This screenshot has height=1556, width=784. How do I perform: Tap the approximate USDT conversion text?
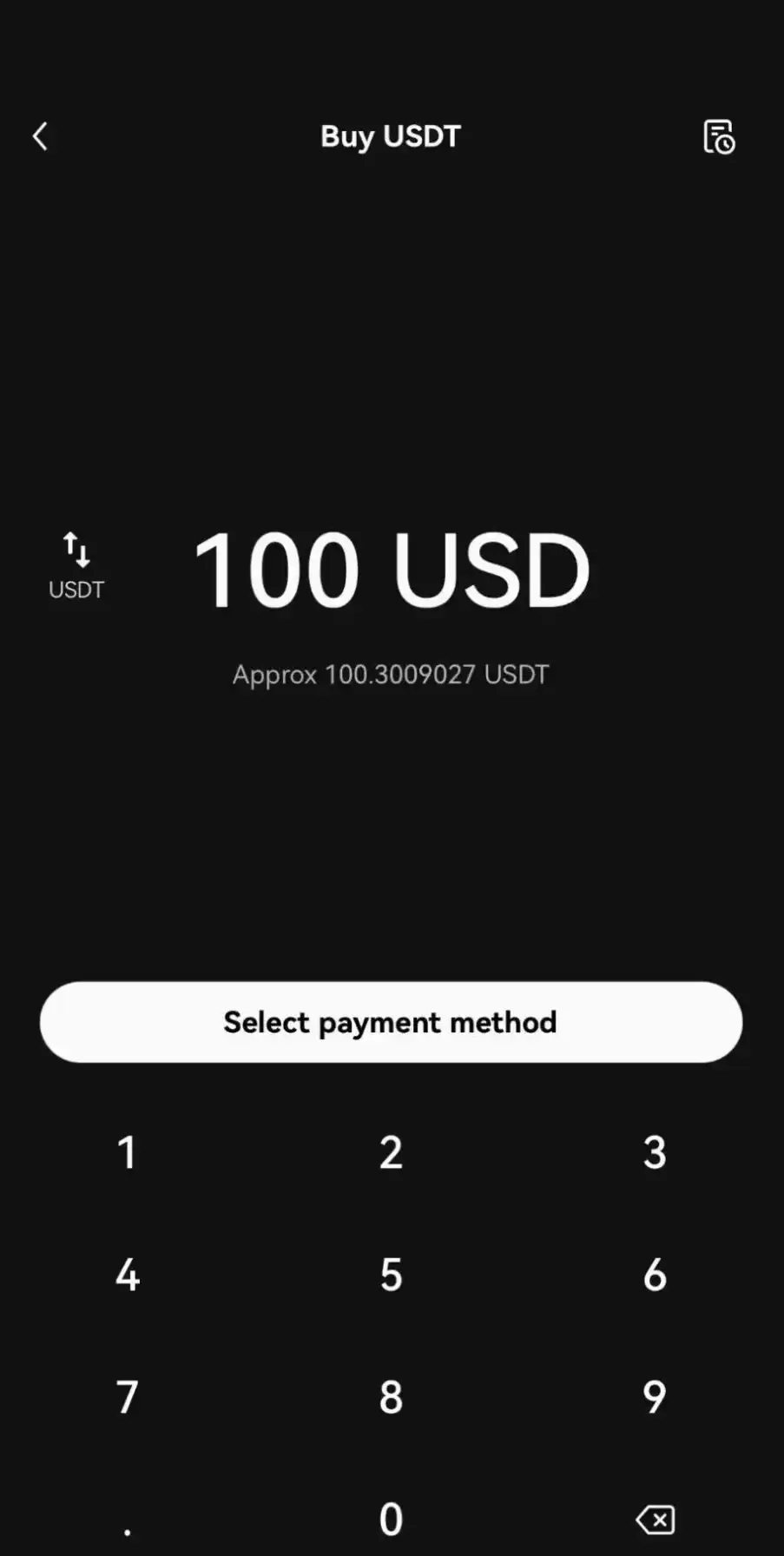coord(389,674)
